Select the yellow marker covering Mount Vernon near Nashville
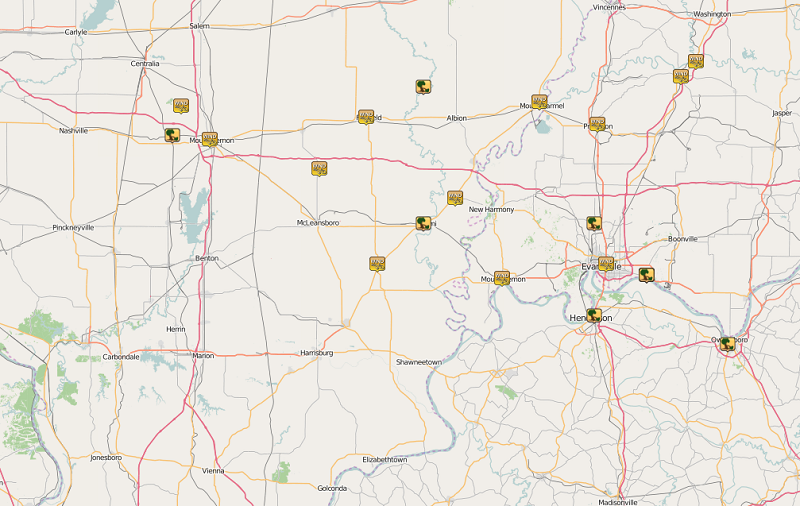The width and height of the screenshot is (800, 506). (x=209, y=138)
